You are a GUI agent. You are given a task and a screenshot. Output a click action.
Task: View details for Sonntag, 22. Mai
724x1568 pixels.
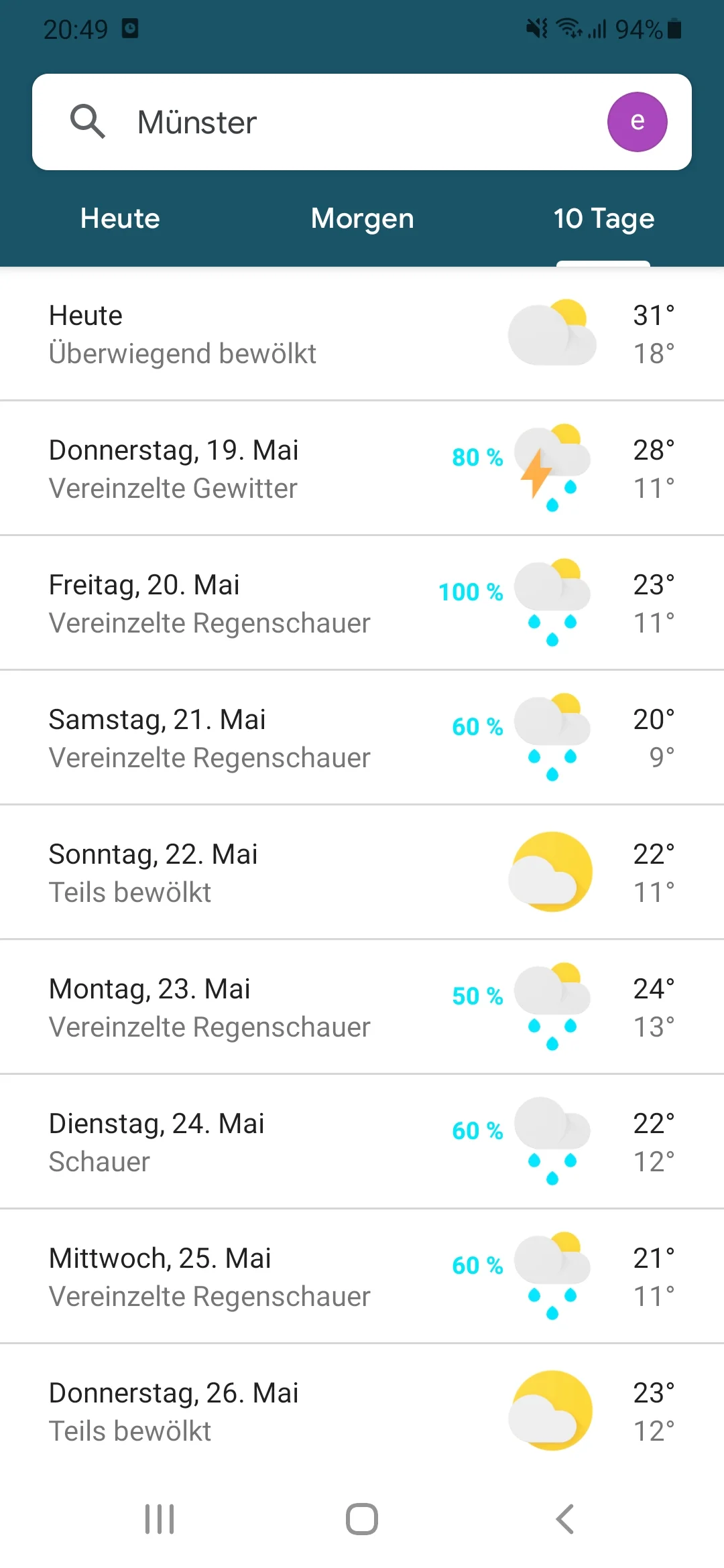click(362, 872)
